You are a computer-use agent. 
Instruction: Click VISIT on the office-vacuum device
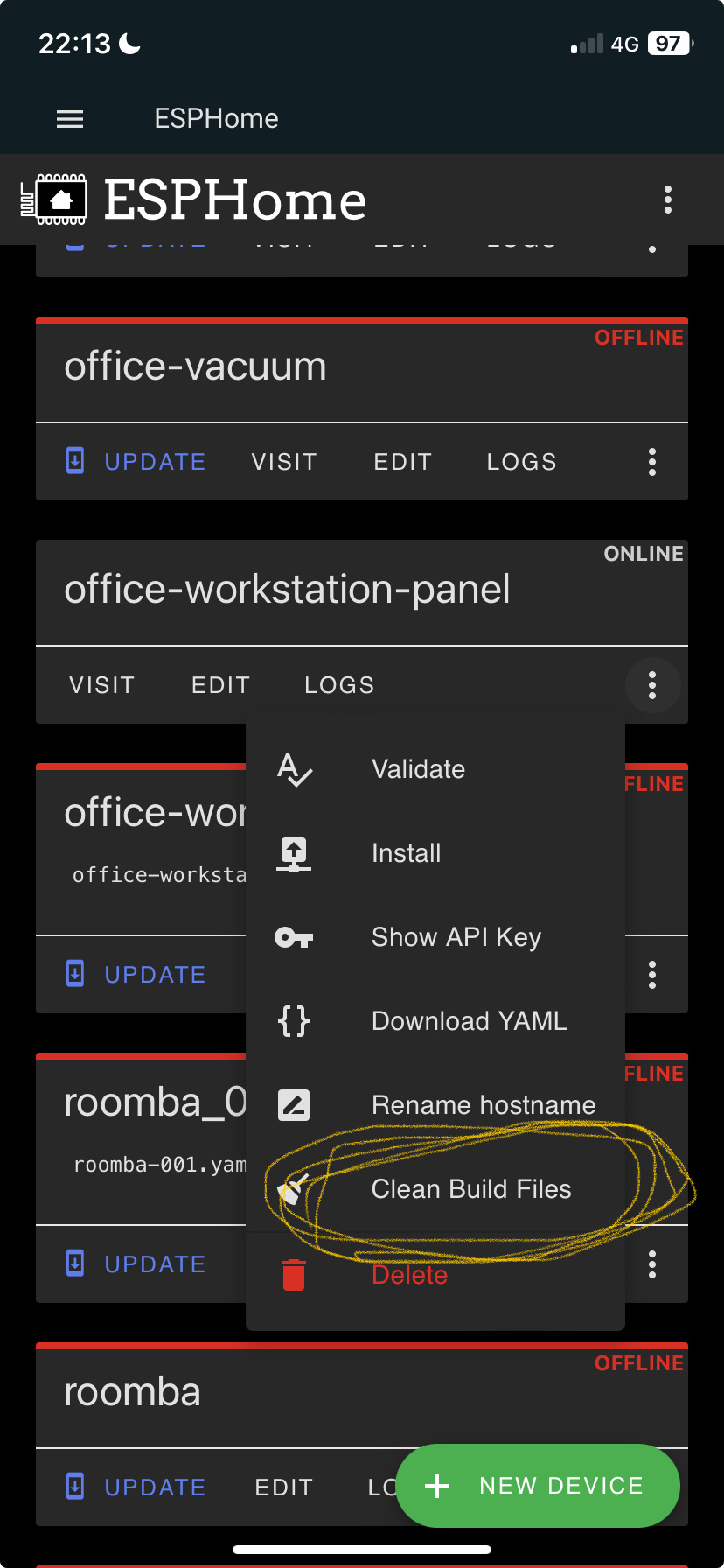pyautogui.click(x=284, y=461)
